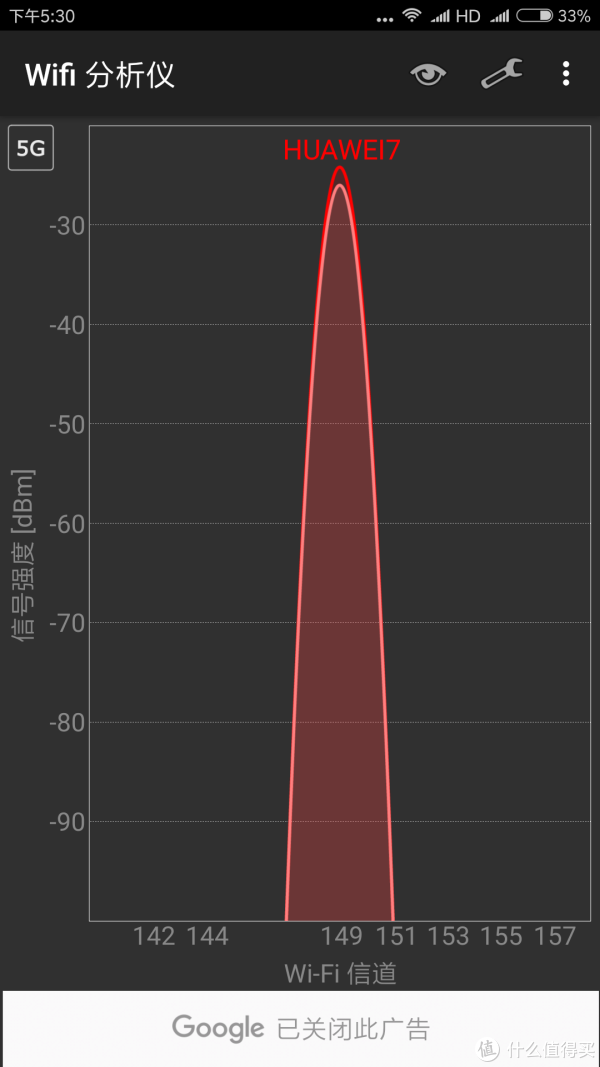The height and width of the screenshot is (1067, 600).
Task: Open the wrench settings tool
Action: pos(501,73)
